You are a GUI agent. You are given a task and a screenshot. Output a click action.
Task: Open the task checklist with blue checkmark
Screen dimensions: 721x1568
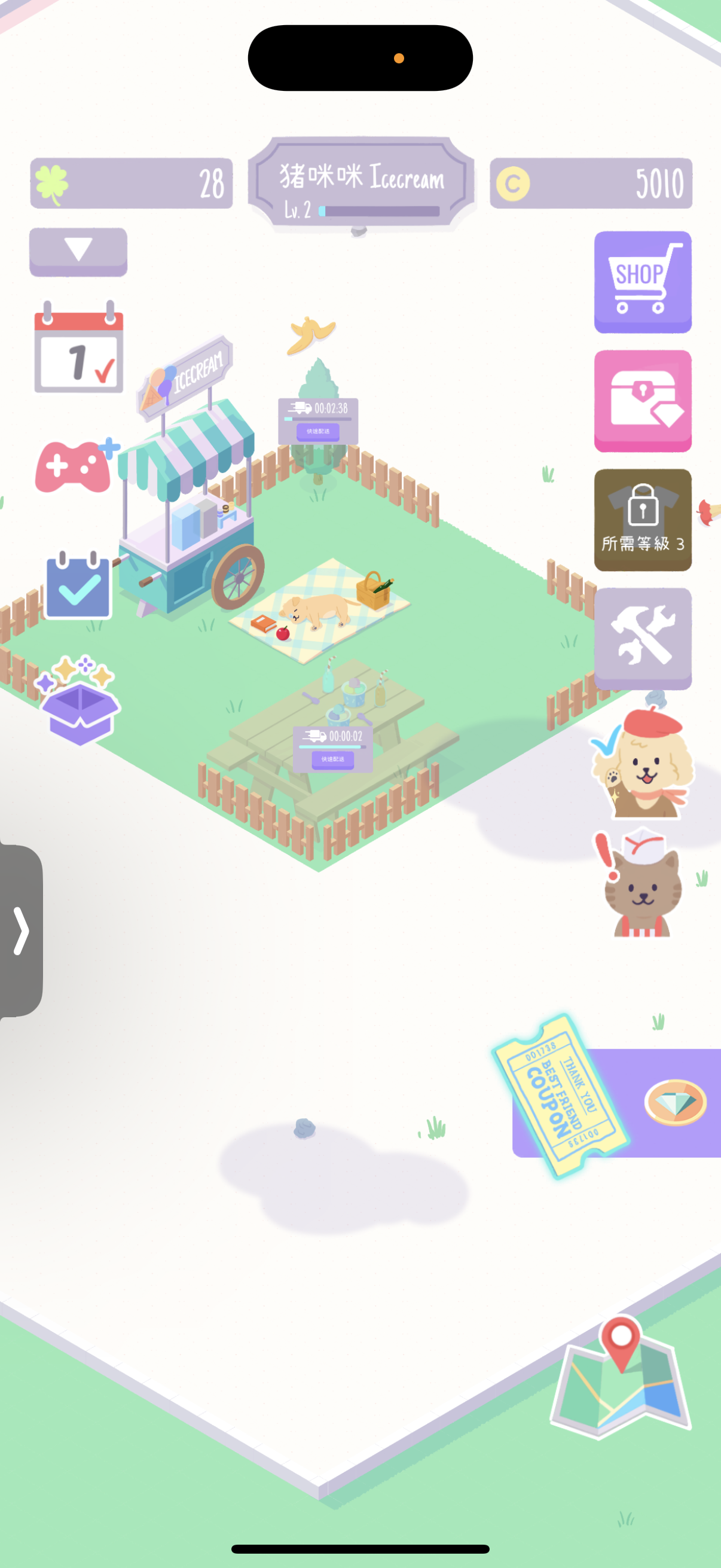point(77,583)
